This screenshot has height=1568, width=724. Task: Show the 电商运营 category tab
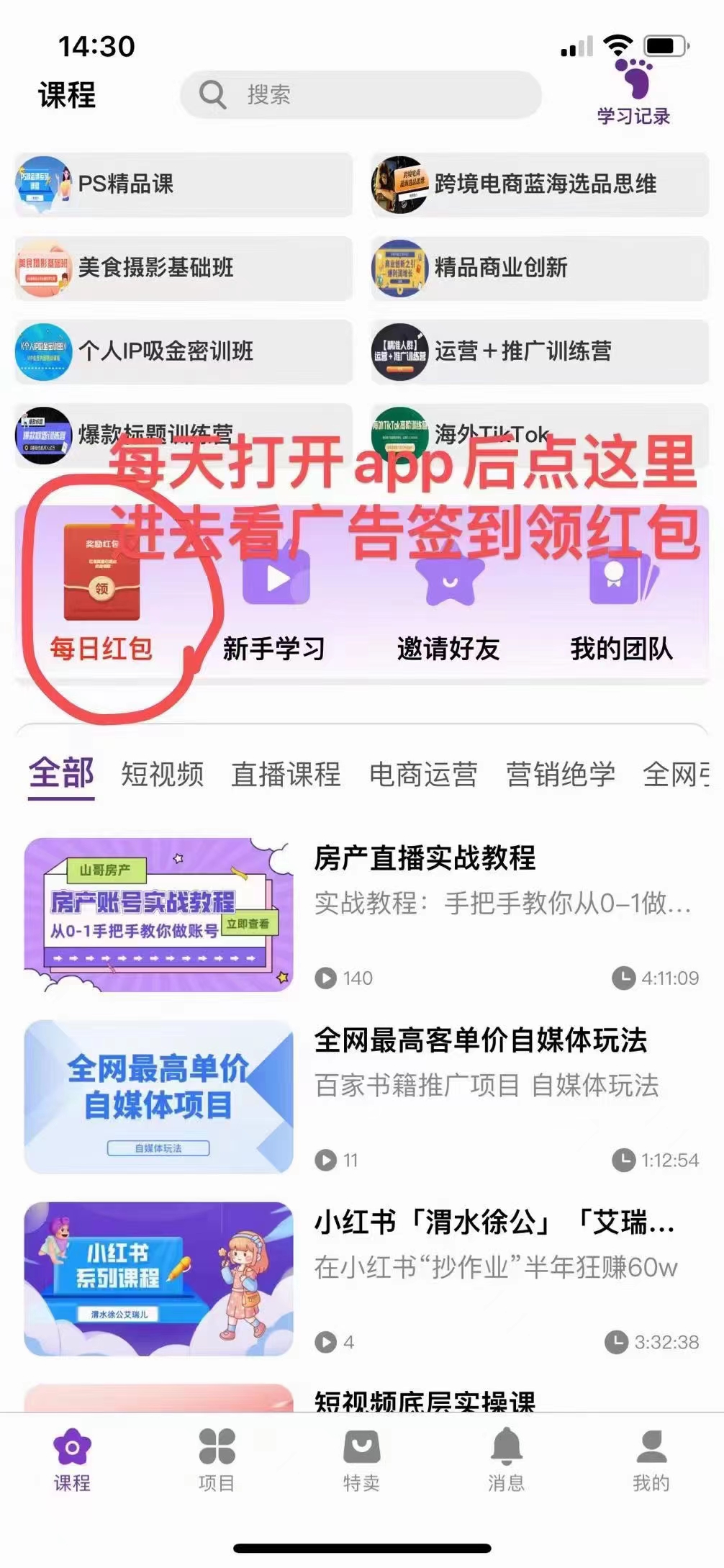pyautogui.click(x=423, y=775)
